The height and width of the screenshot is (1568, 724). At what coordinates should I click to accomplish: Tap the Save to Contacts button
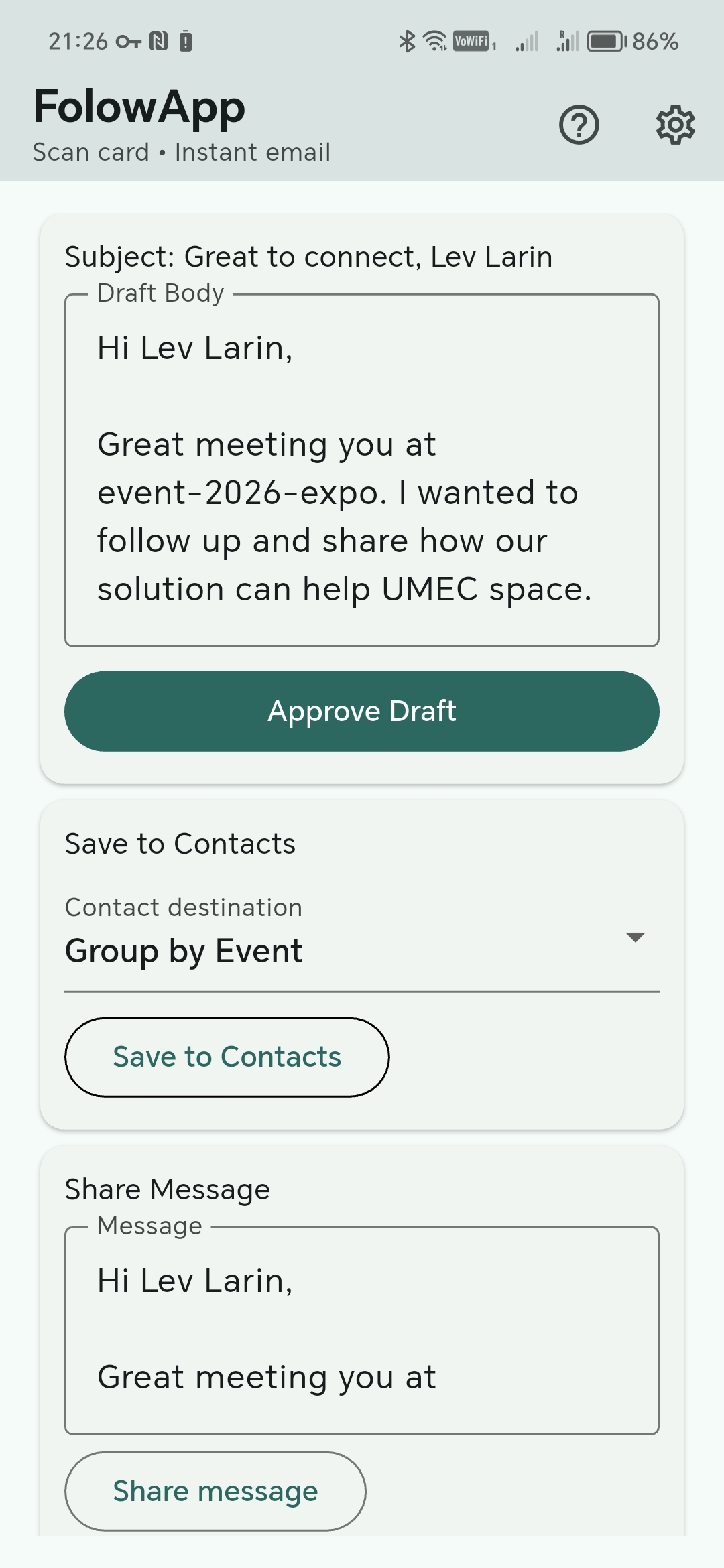[x=227, y=1057]
